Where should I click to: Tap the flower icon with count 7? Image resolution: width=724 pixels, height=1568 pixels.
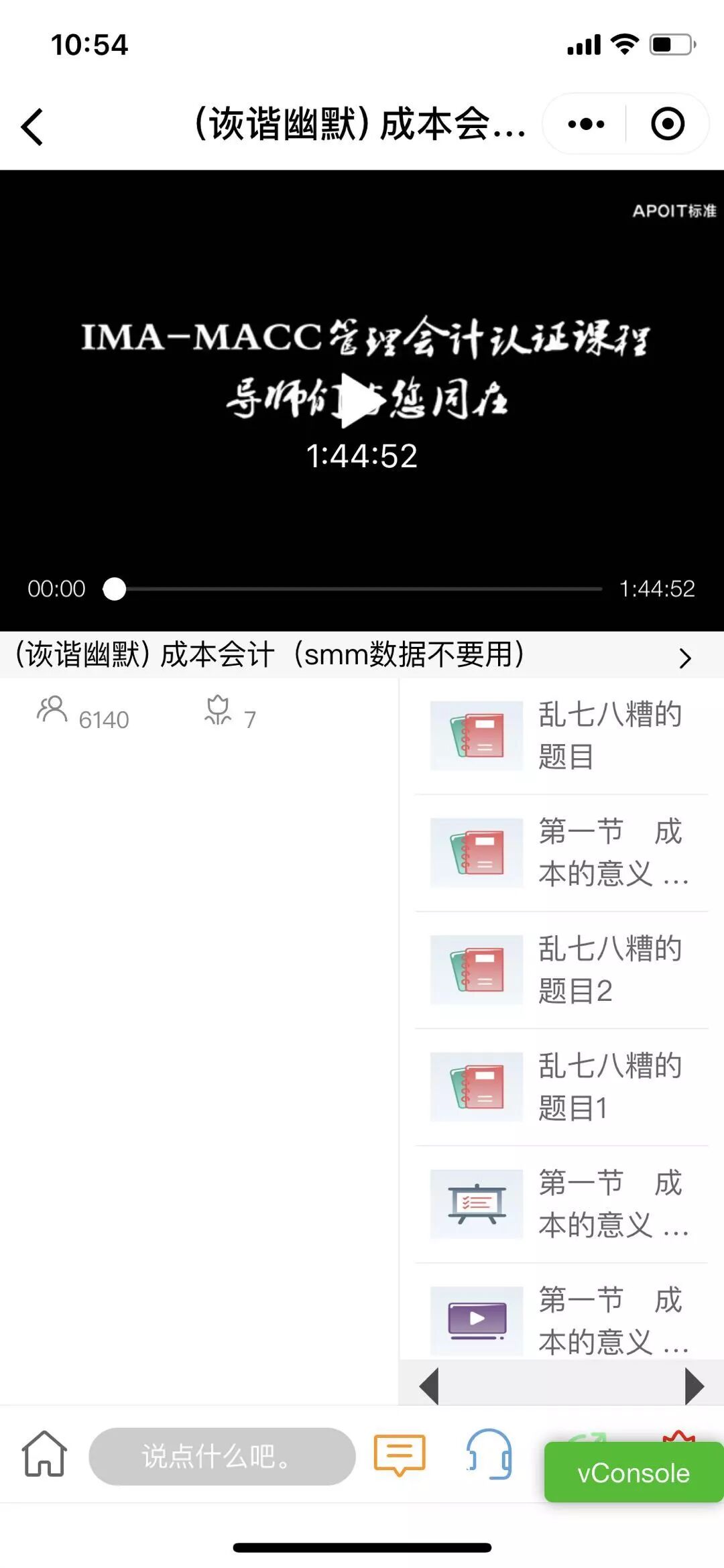point(218,711)
